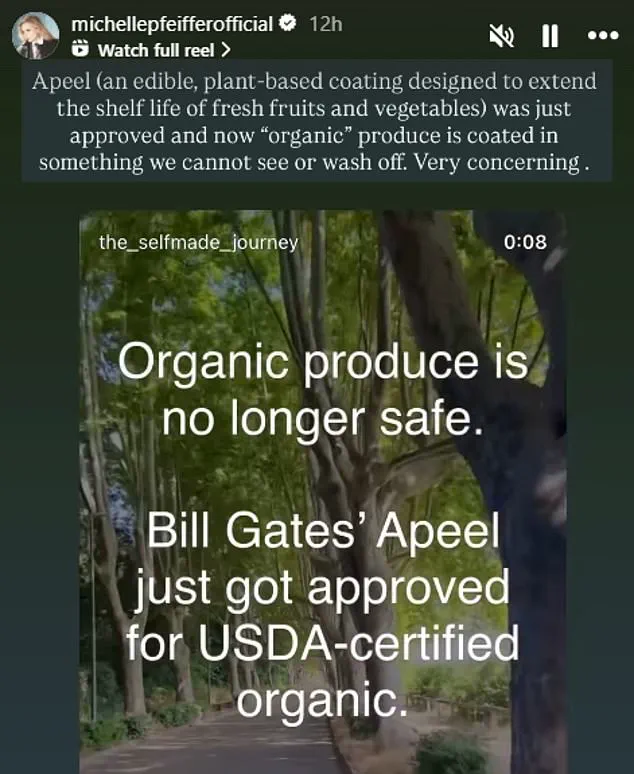
Task: Open the three-dot more options menu
Action: [x=602, y=36]
